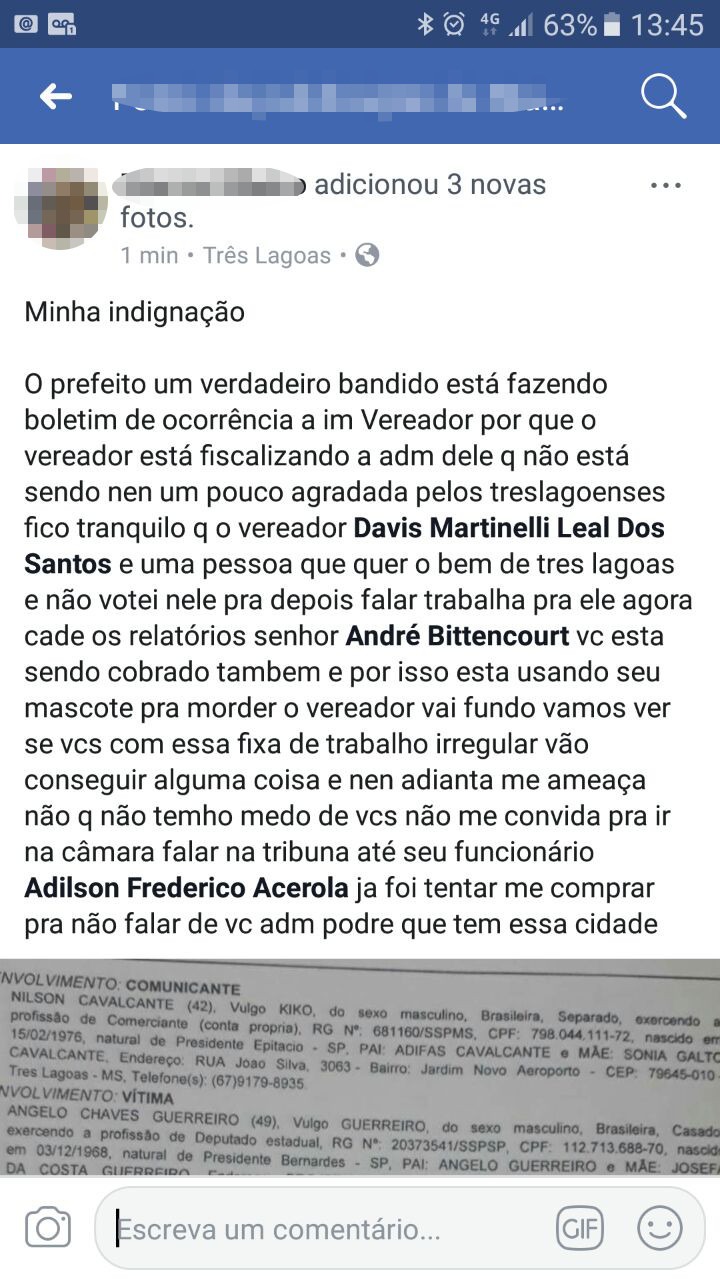
Task: Open tagged profile Davis Martinelli Leal Dos Santos
Action: [510, 527]
